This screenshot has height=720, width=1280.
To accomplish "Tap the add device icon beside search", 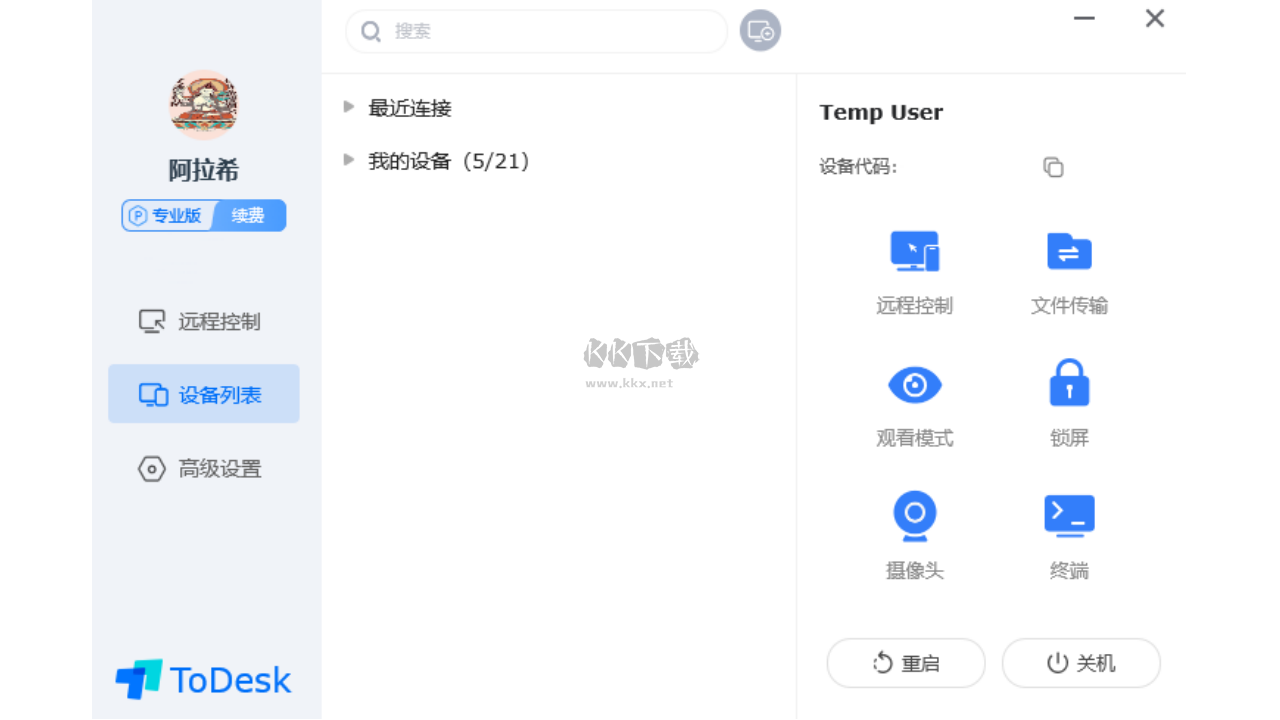I will click(x=760, y=31).
